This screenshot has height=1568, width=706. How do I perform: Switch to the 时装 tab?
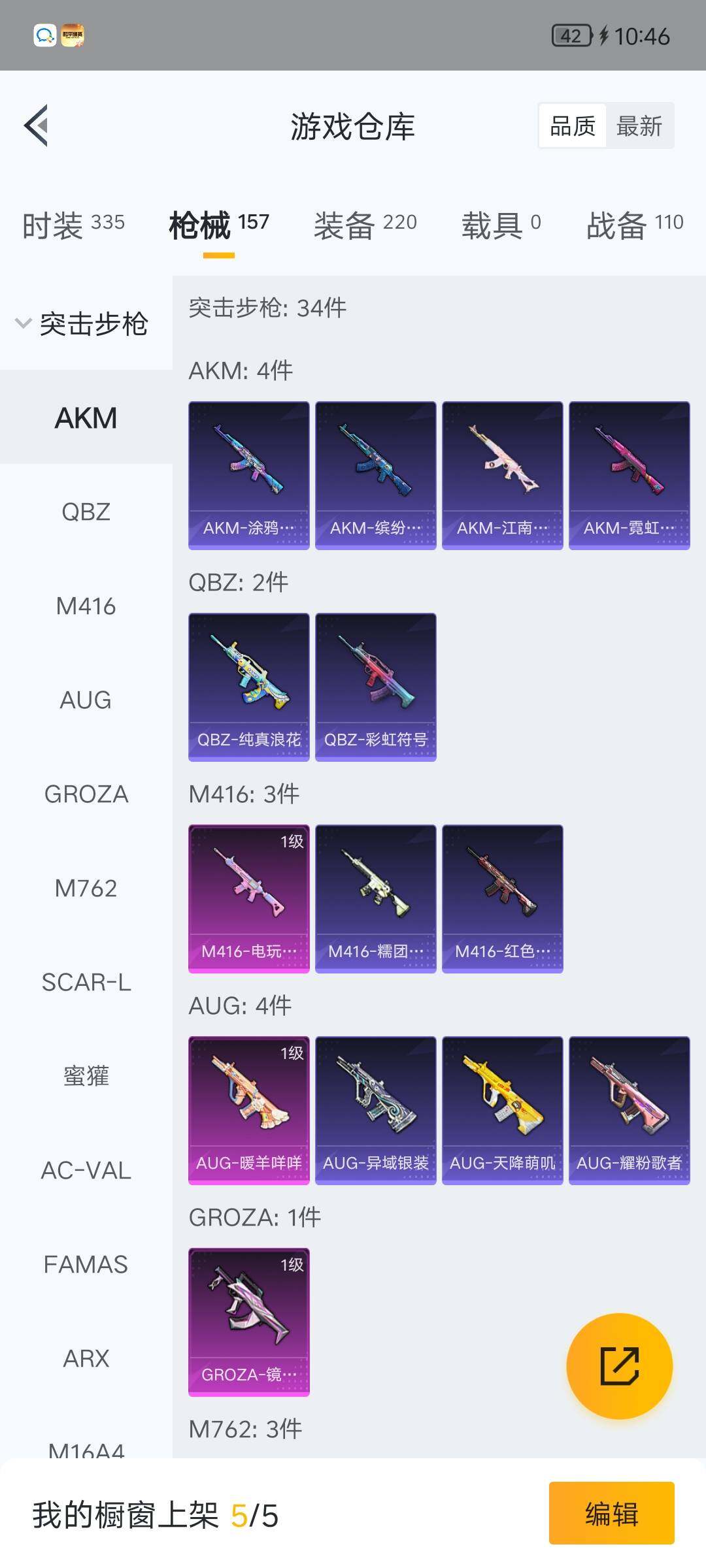[x=73, y=225]
